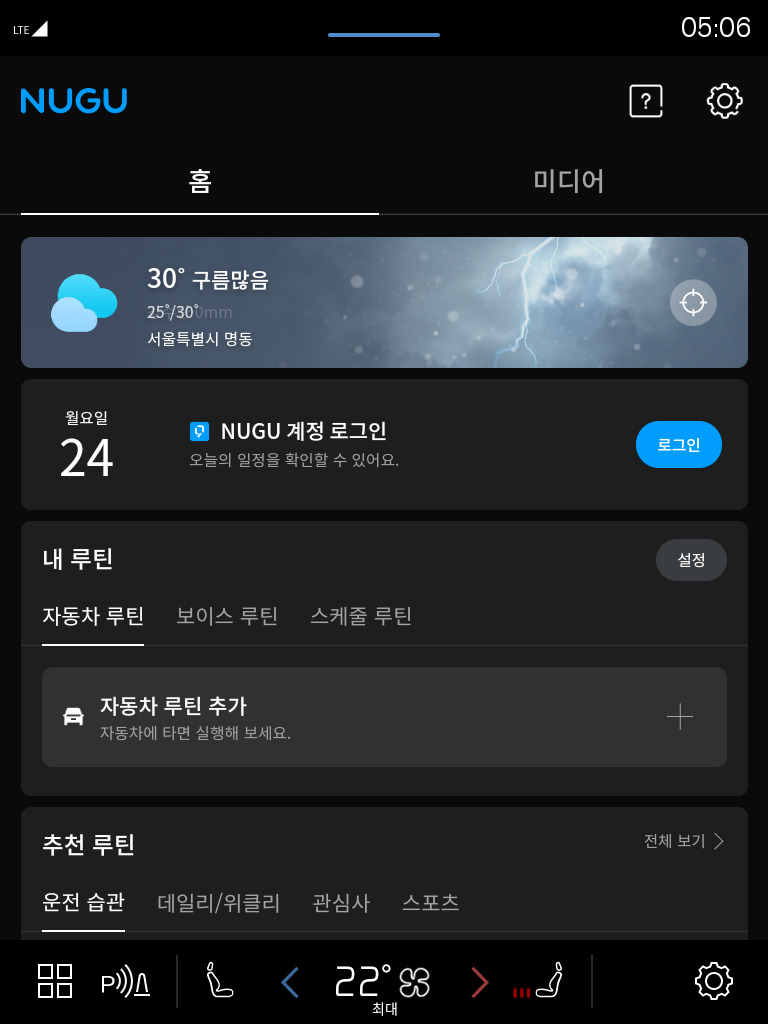Open NUGU settings via gear icon
Screen dimensions: 768x1024
click(724, 100)
